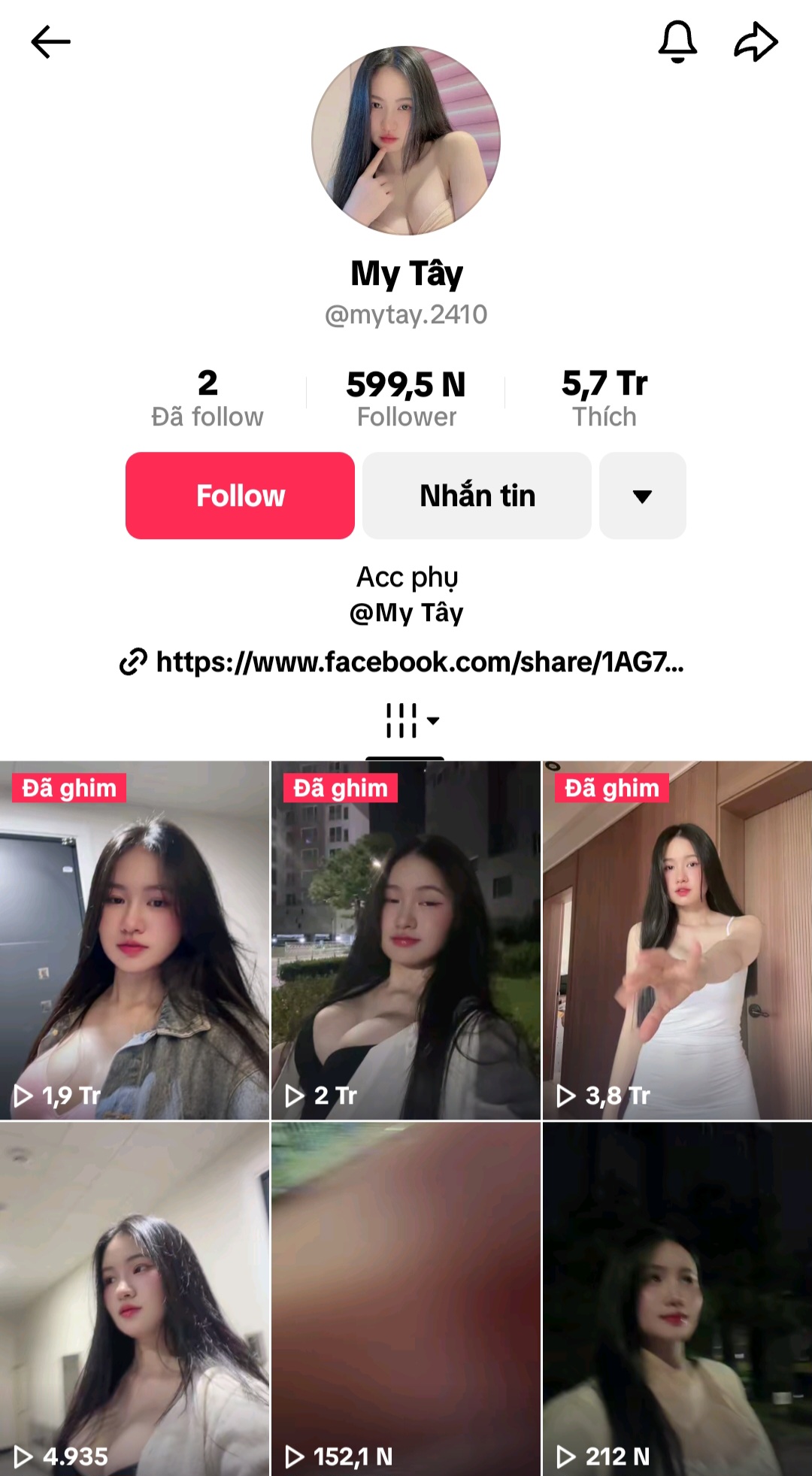Open the profile avatar photo
This screenshot has width=812, height=1476.
point(406,141)
